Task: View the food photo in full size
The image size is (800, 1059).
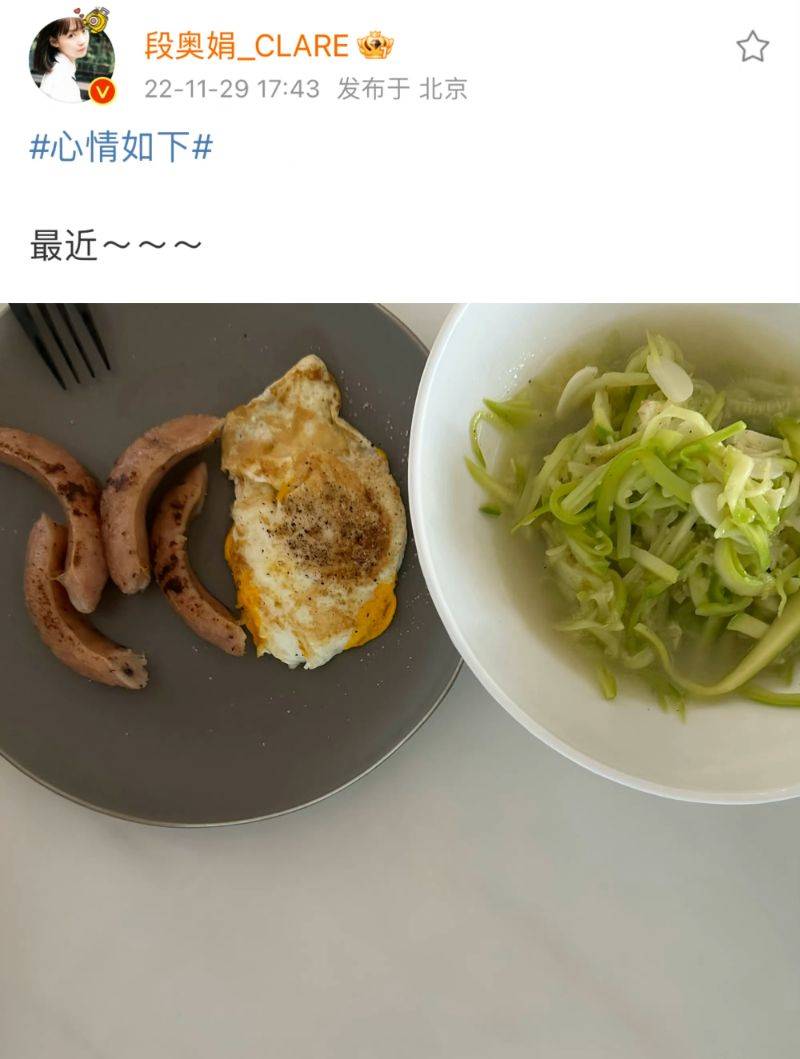Action: click(x=400, y=680)
